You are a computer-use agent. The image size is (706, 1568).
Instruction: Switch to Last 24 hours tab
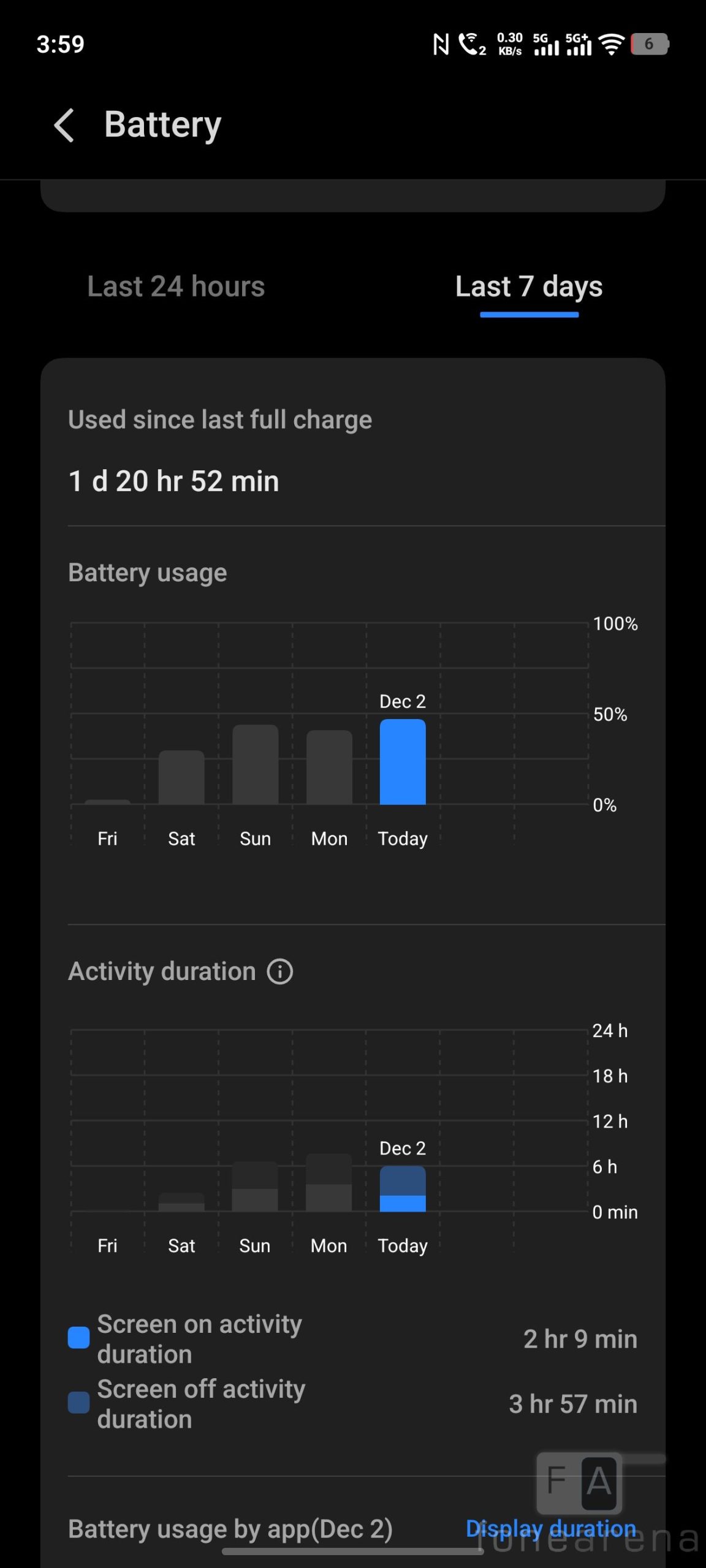(176, 287)
